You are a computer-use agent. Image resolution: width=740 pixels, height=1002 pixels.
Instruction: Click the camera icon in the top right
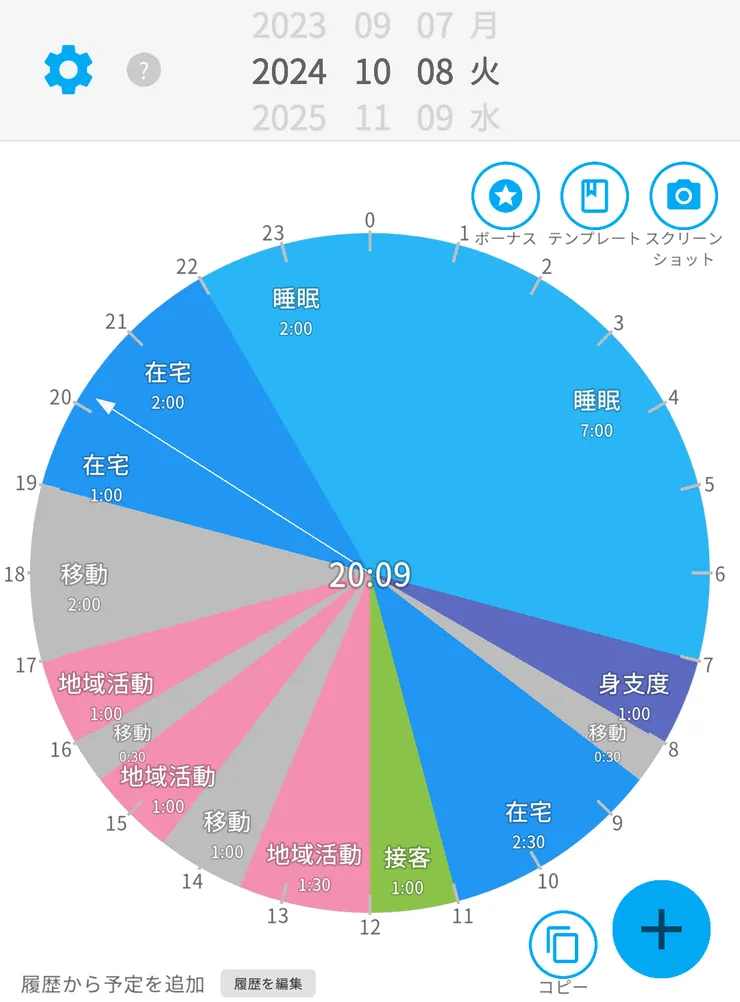(682, 196)
